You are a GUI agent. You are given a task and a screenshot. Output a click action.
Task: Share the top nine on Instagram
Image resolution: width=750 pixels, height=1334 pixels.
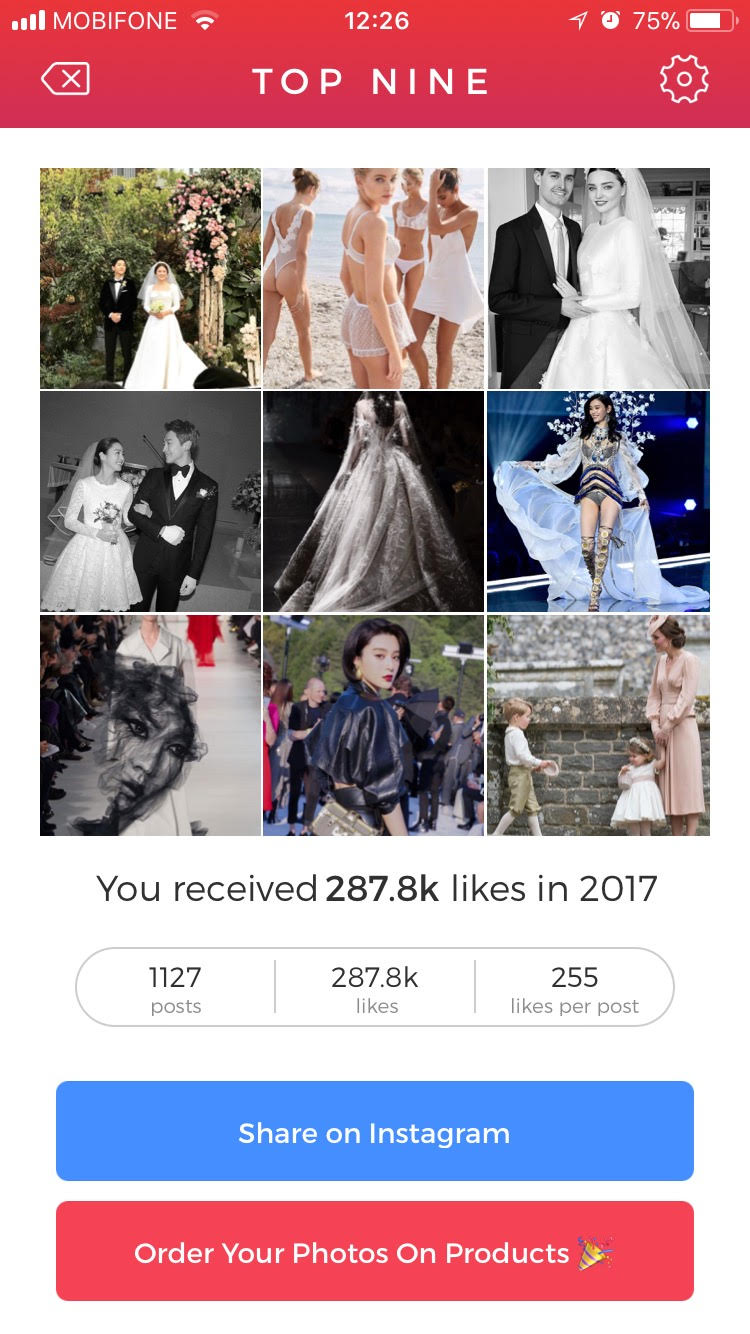(x=375, y=1131)
